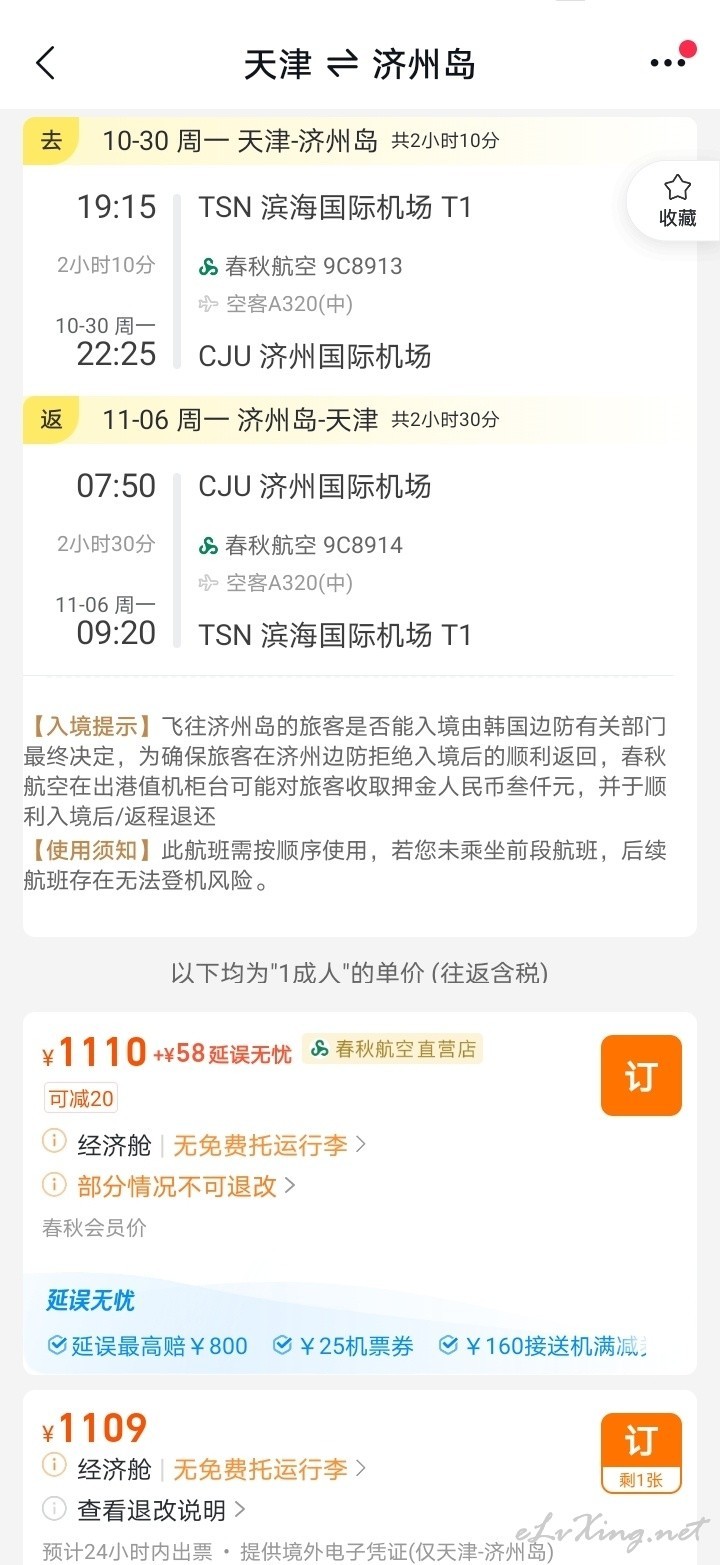This screenshot has width=720, height=1565.
Task: Open the 可减20 discount tag
Action: tap(80, 1098)
